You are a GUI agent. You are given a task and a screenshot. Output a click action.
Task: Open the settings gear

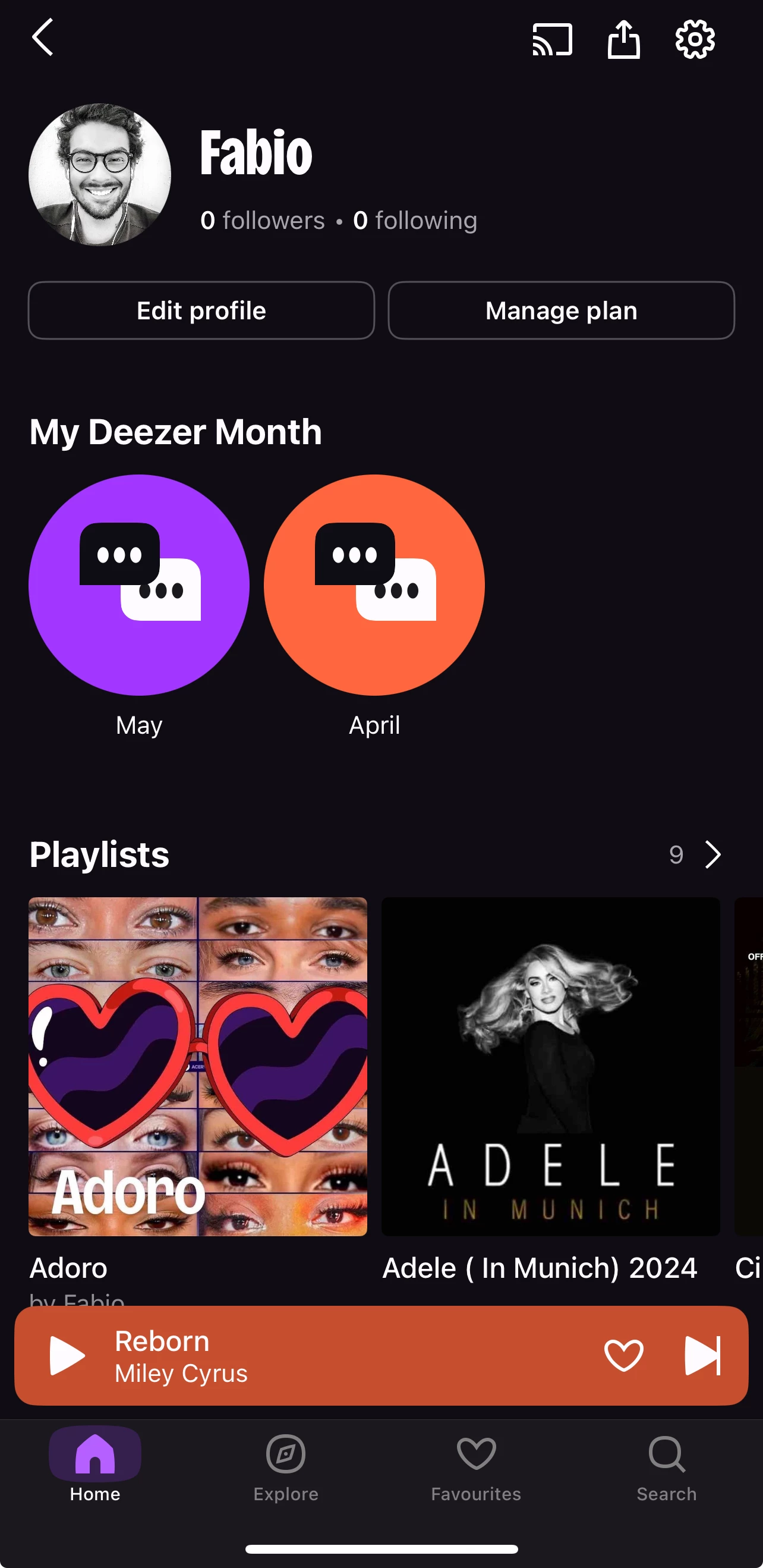click(x=695, y=40)
